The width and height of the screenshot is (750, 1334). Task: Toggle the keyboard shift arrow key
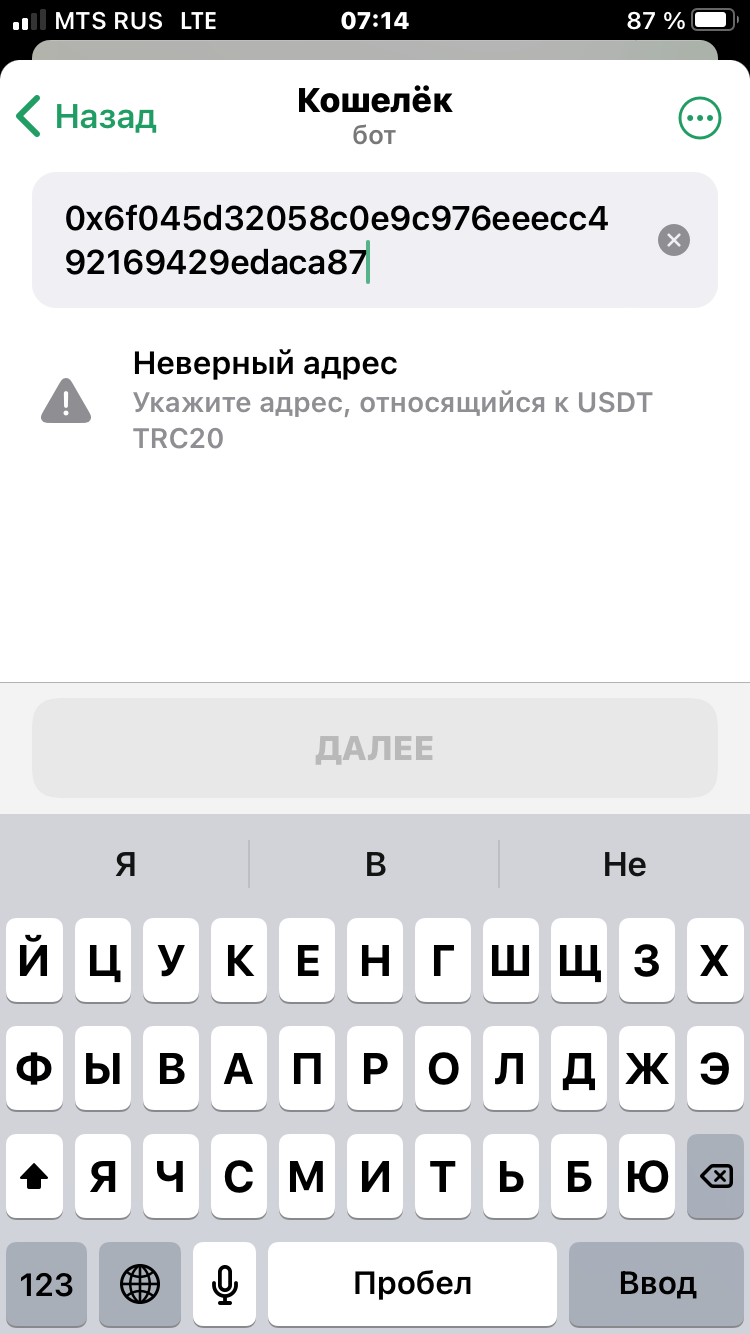pyautogui.click(x=35, y=1177)
